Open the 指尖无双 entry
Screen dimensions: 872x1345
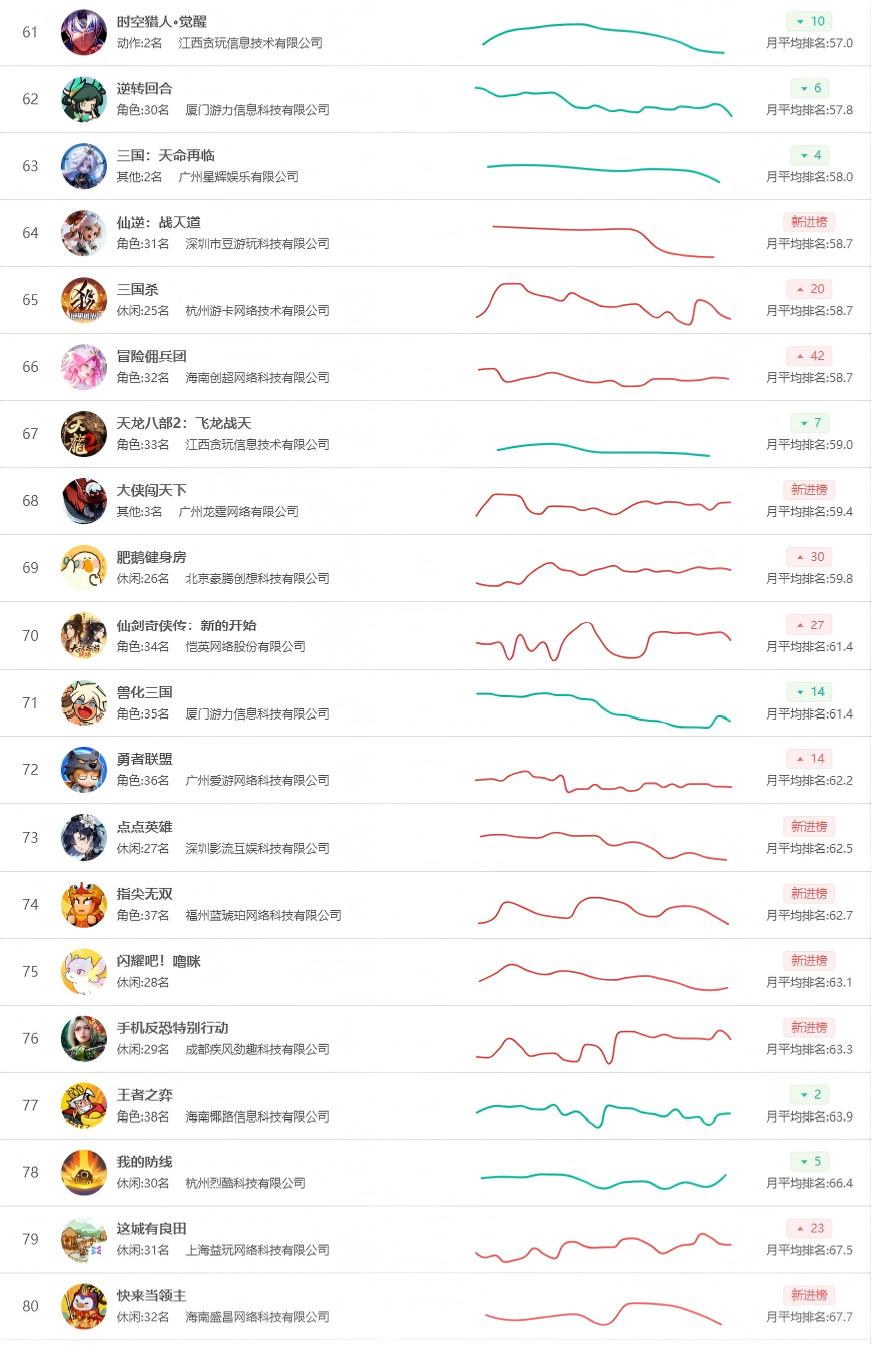(436, 905)
